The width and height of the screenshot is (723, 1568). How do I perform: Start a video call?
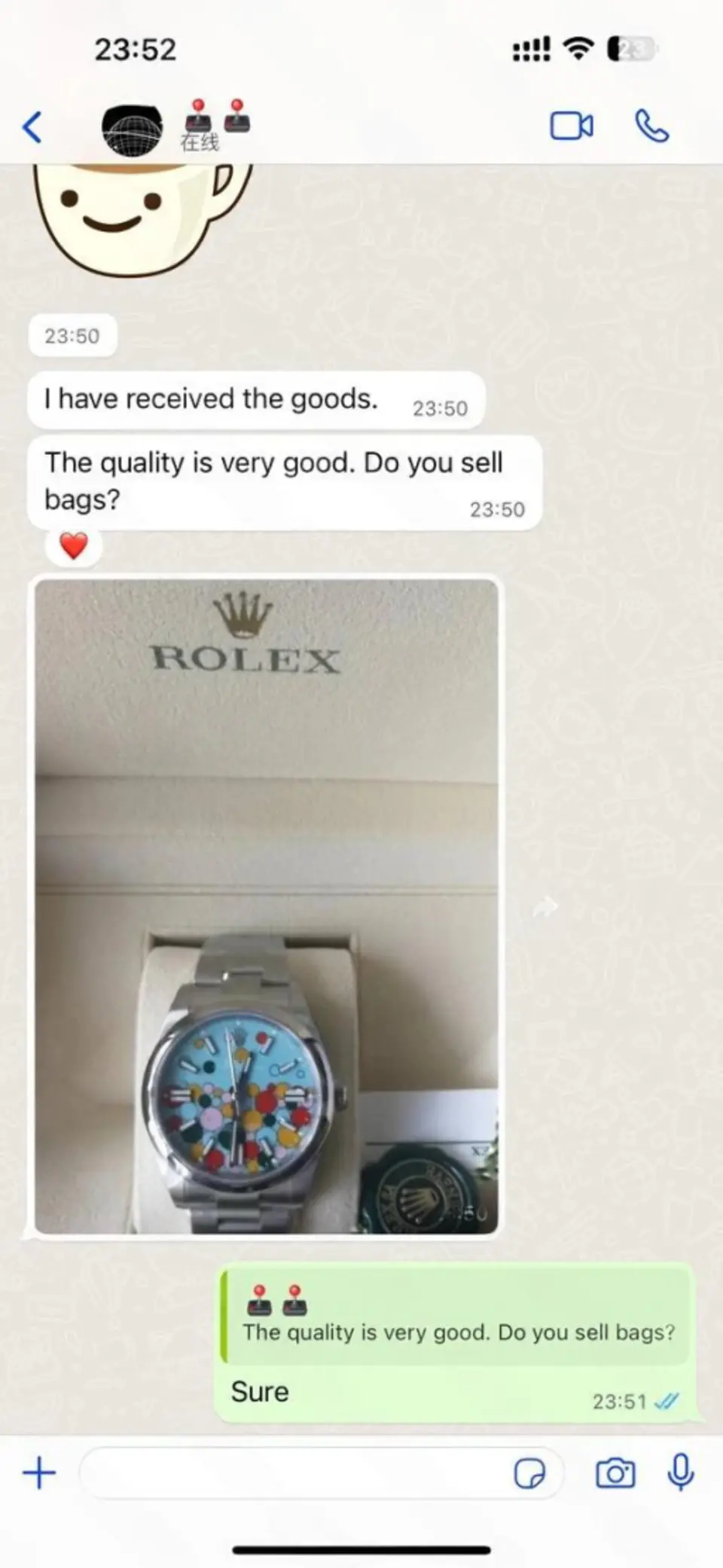coord(571,126)
